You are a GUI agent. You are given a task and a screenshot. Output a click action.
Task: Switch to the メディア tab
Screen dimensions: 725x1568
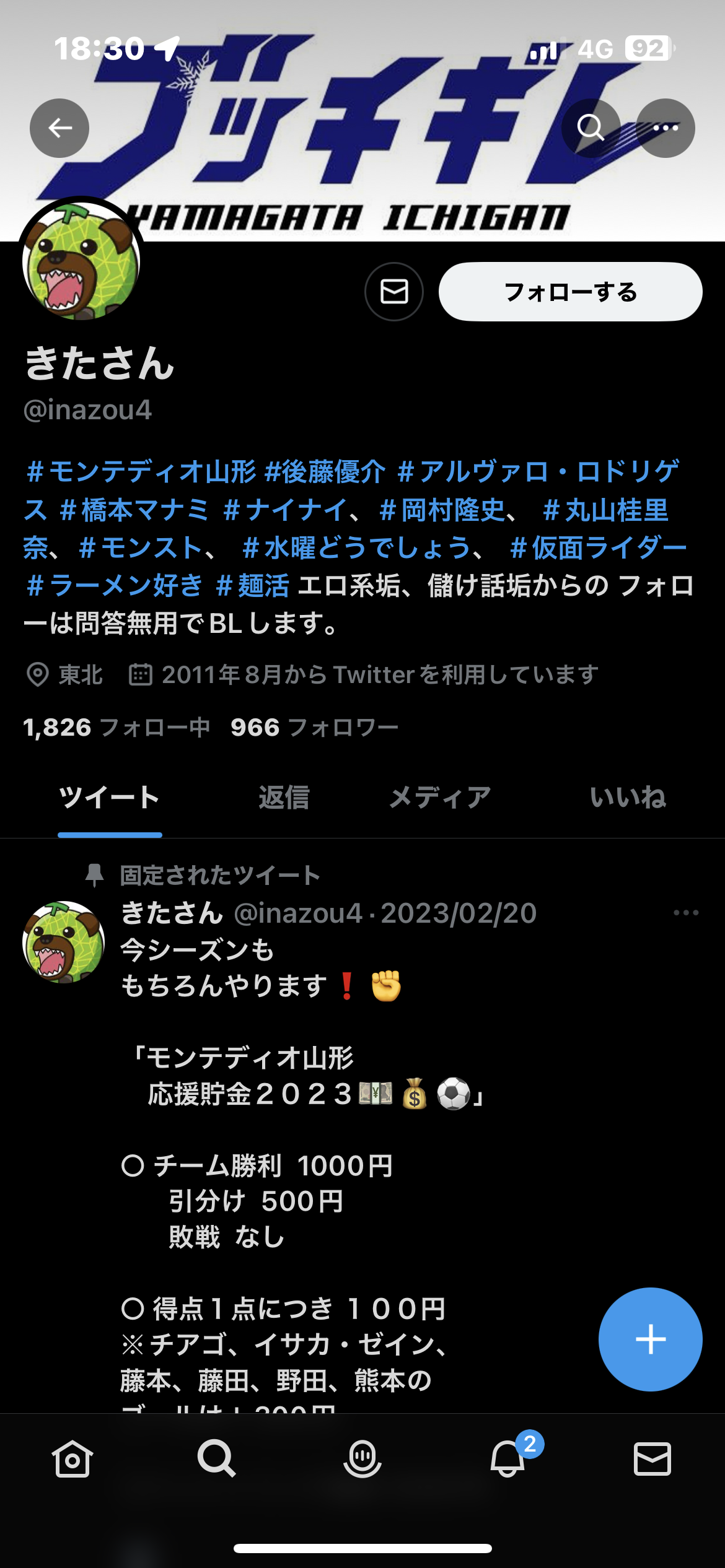440,798
